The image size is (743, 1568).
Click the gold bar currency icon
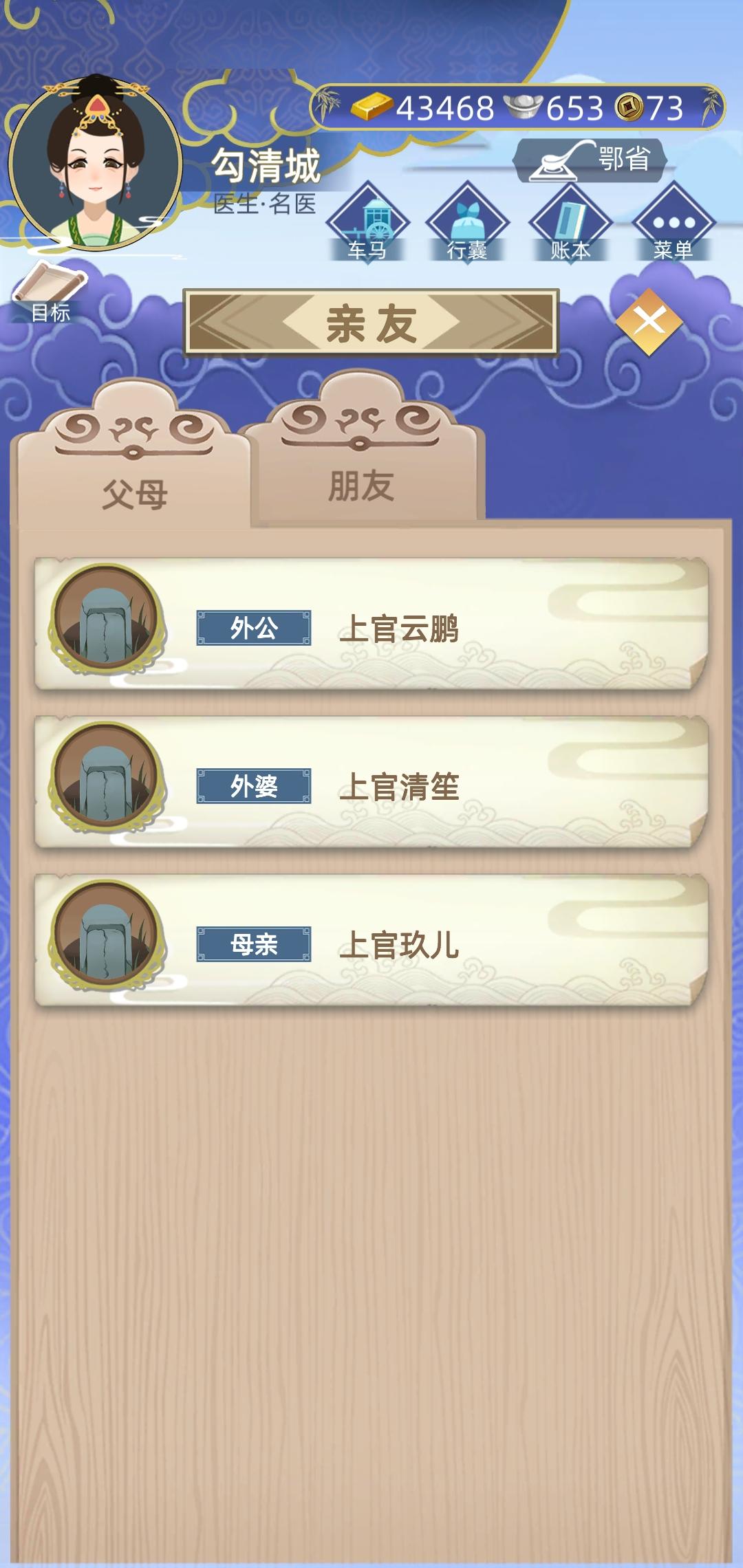[371, 108]
